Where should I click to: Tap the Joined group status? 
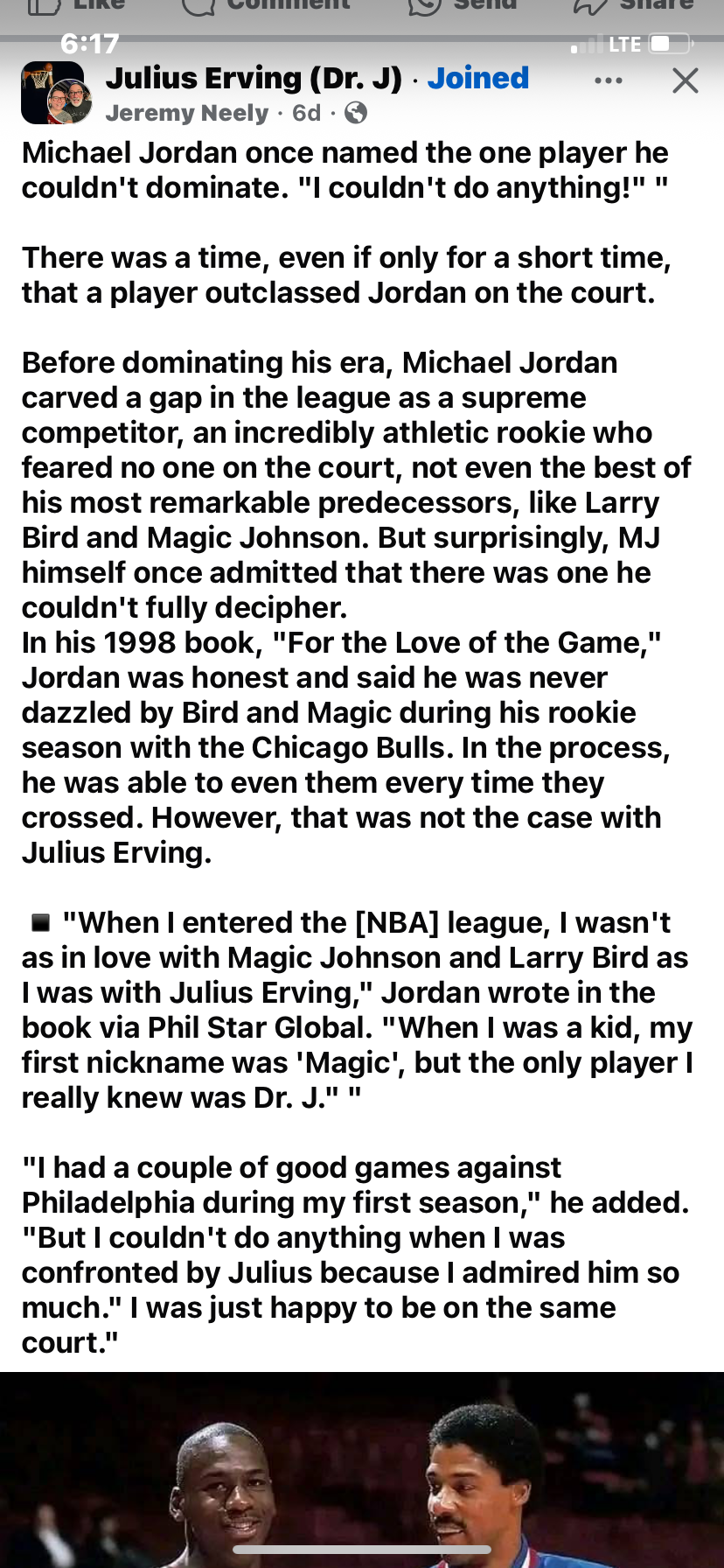[477, 78]
